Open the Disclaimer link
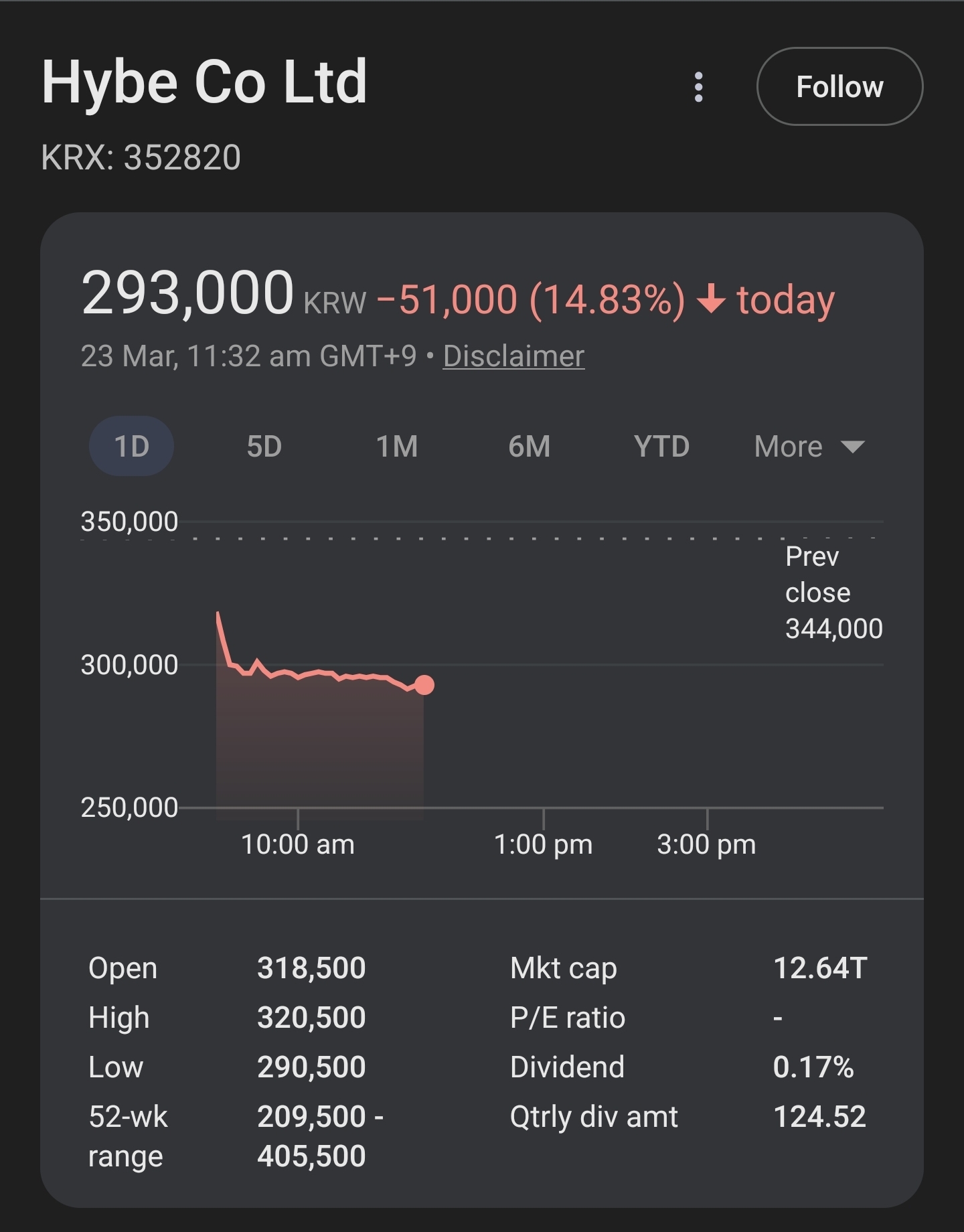 pos(513,356)
